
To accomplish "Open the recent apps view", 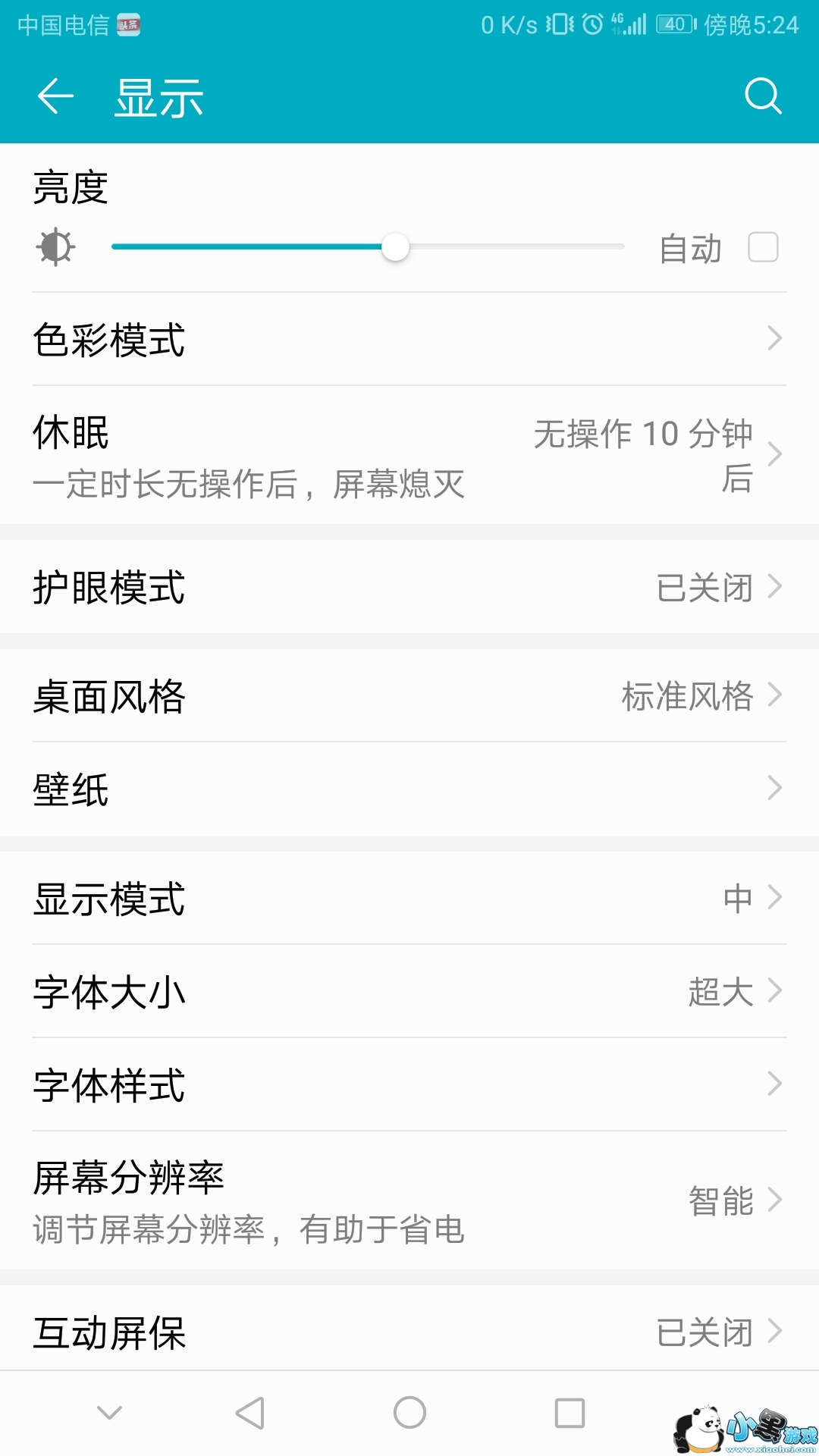I will [x=570, y=1413].
